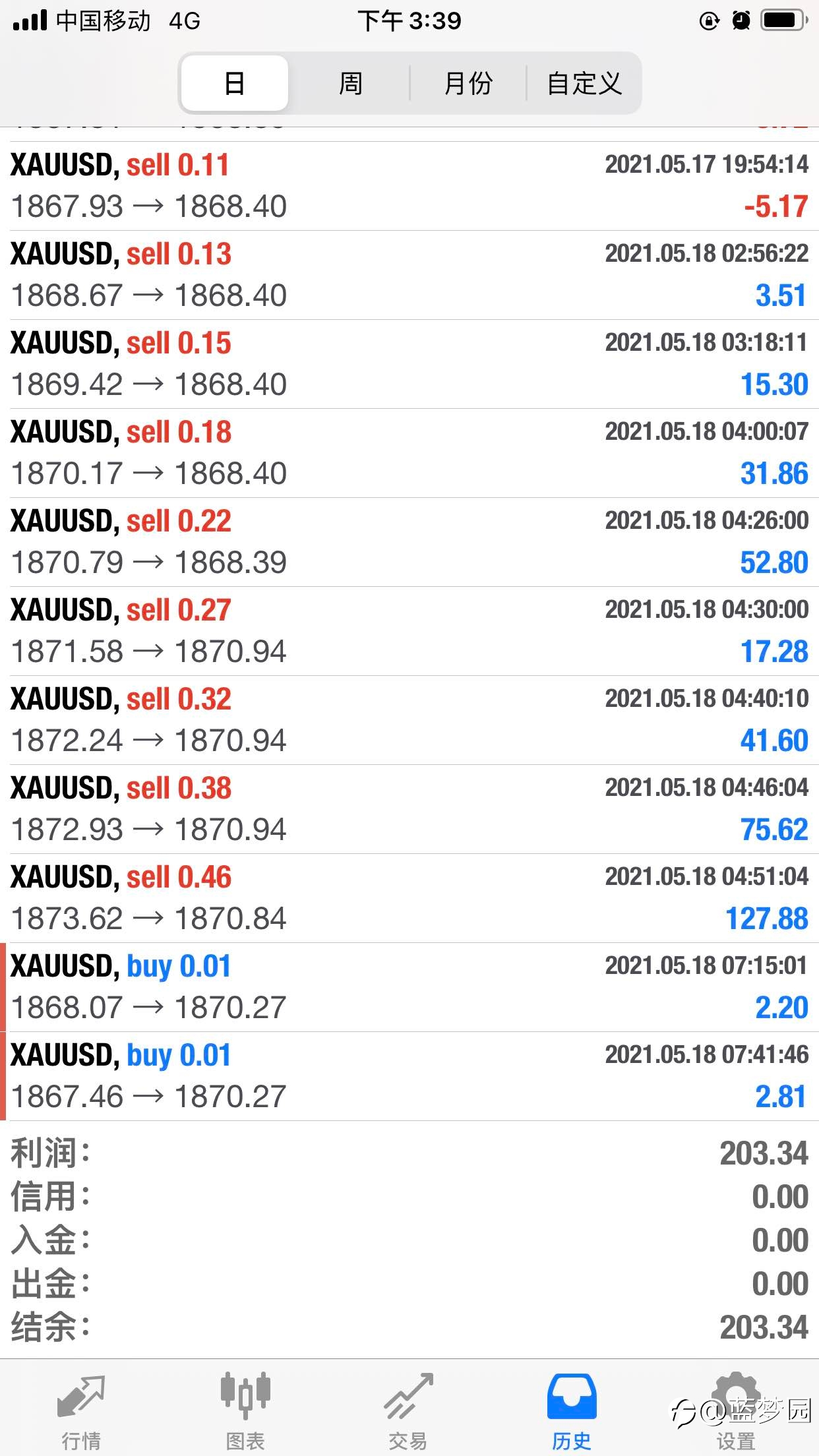Open the sell 0.27 trade row
The image size is (819, 1456).
pyautogui.click(x=409, y=631)
